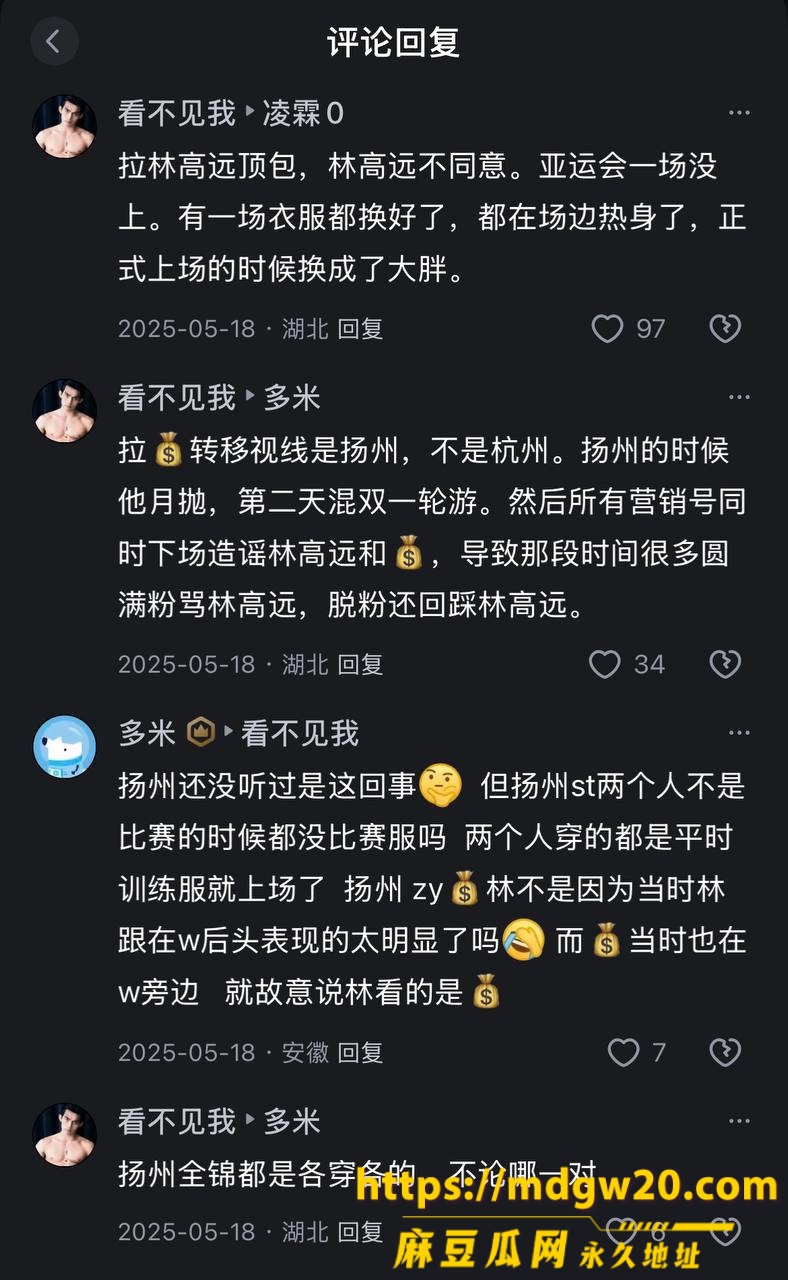Open the username 多米 above the 扬州还没听过 comment
788x1280 pixels.
pos(147,733)
